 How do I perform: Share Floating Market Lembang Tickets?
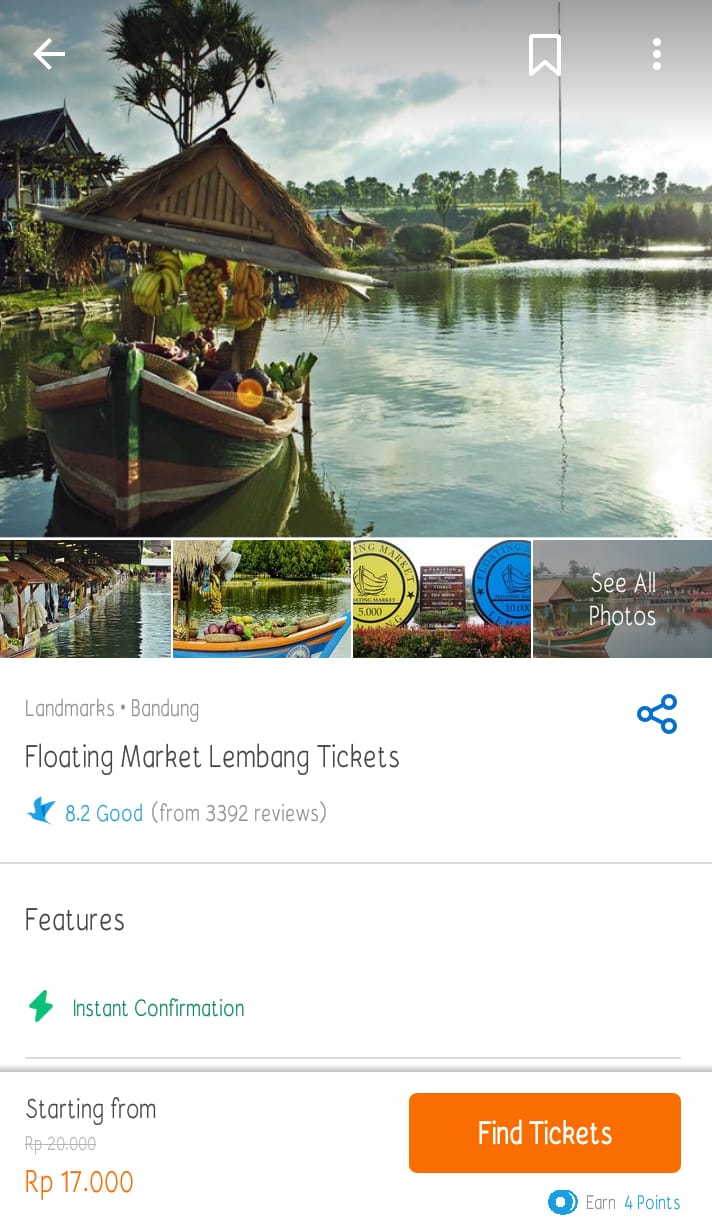tap(657, 714)
